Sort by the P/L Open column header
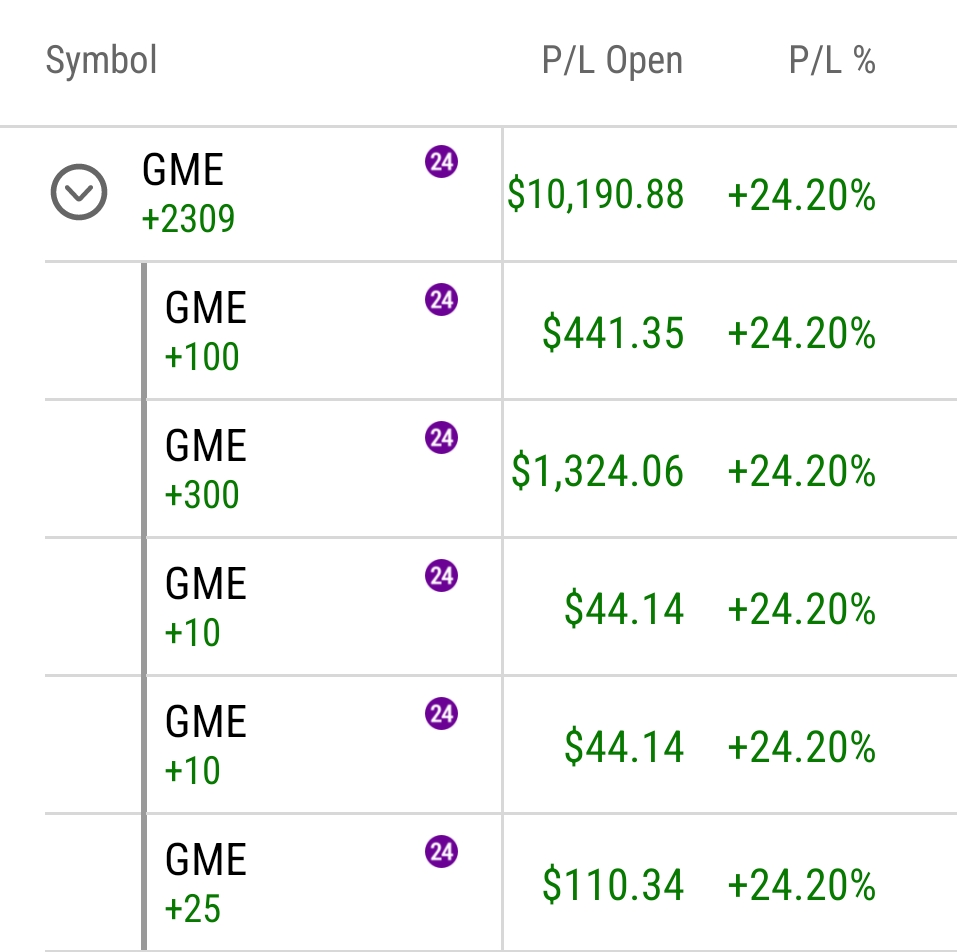The width and height of the screenshot is (957, 952). click(x=612, y=61)
